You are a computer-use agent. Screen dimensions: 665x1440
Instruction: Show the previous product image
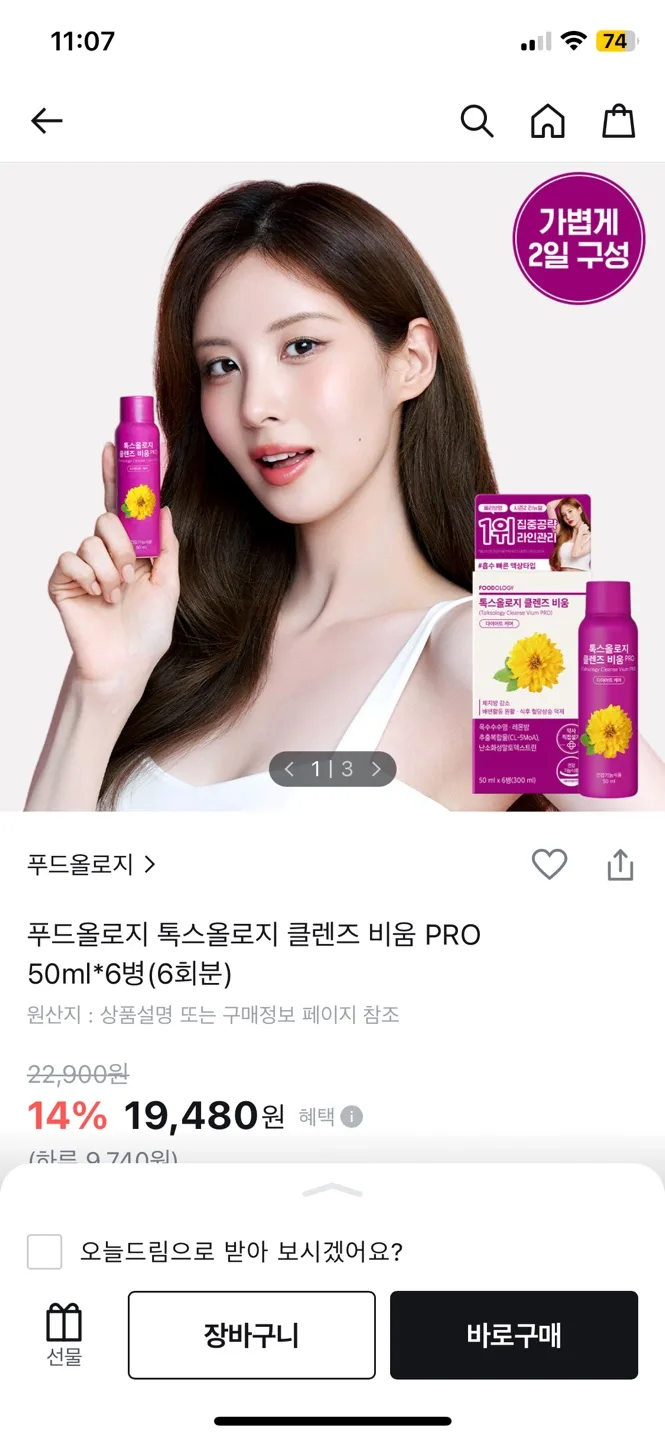[290, 769]
